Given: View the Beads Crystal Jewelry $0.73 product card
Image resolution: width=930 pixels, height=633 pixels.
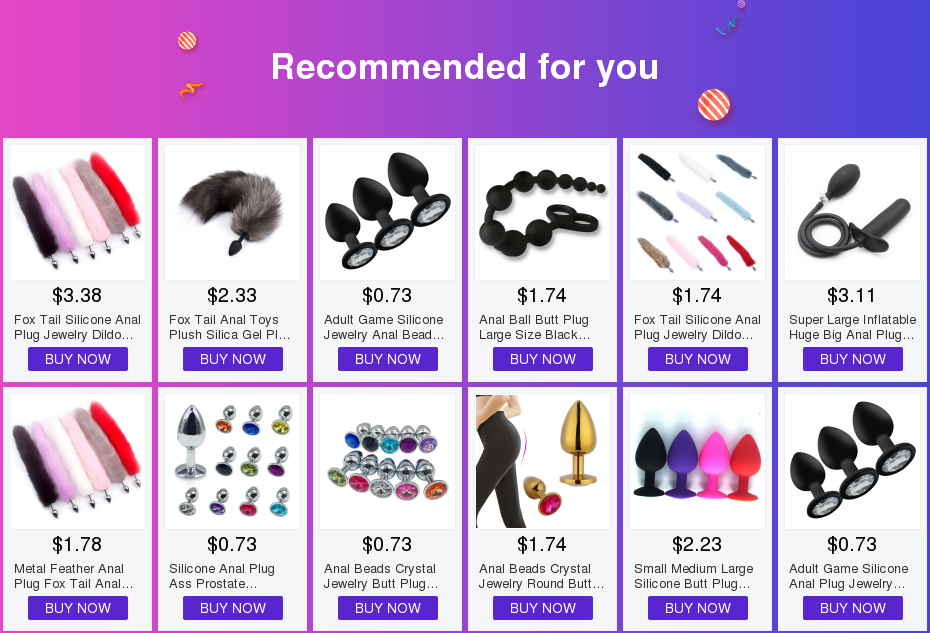Looking at the screenshot, I should tap(388, 461).
